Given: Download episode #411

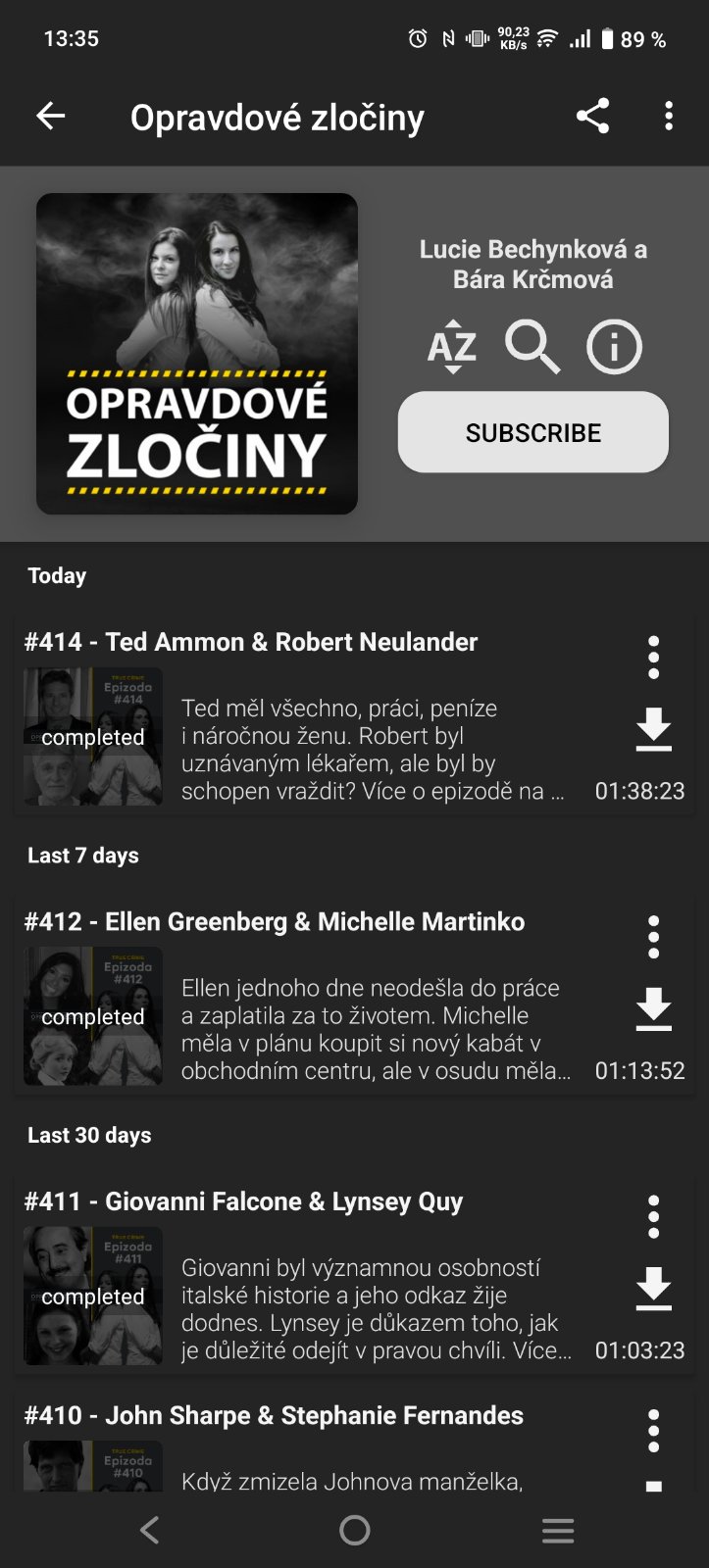Looking at the screenshot, I should pyautogui.click(x=653, y=1290).
